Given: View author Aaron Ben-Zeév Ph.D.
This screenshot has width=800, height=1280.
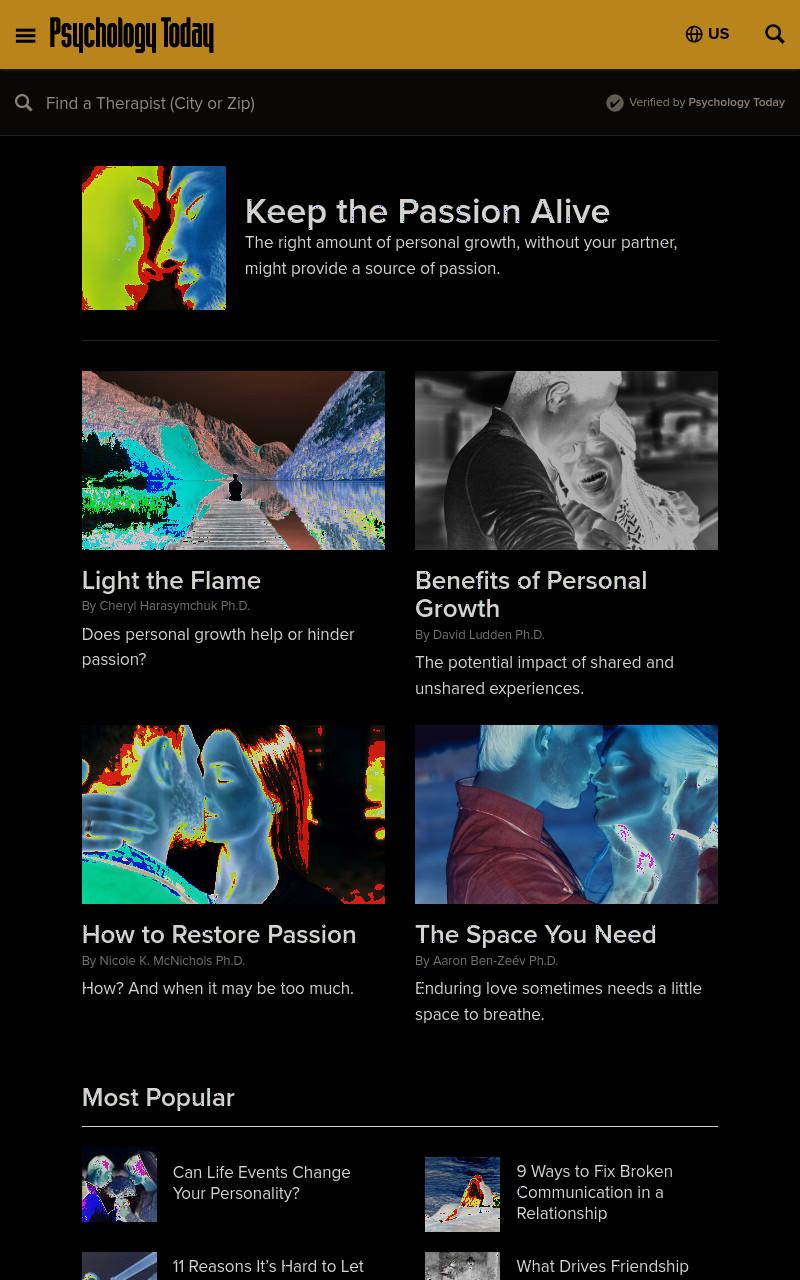Looking at the screenshot, I should tap(495, 960).
